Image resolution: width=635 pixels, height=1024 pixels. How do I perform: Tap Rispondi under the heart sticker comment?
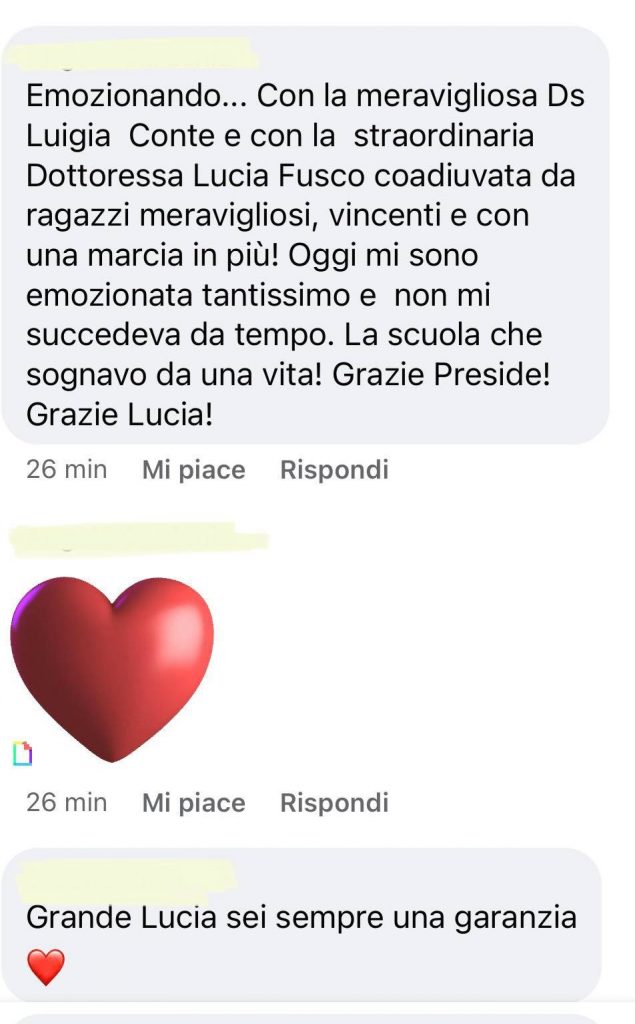click(334, 803)
